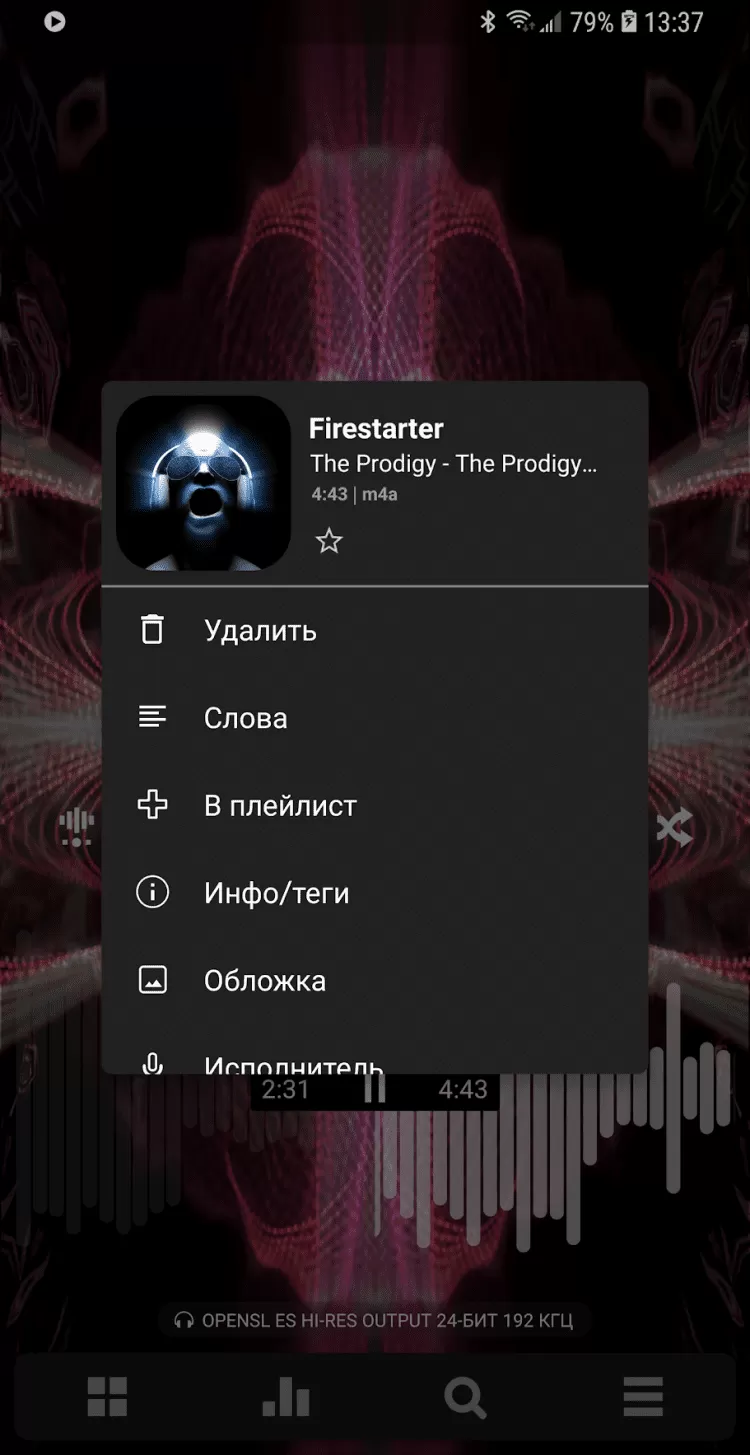
Task: Open the library grid tab
Action: [107, 1397]
